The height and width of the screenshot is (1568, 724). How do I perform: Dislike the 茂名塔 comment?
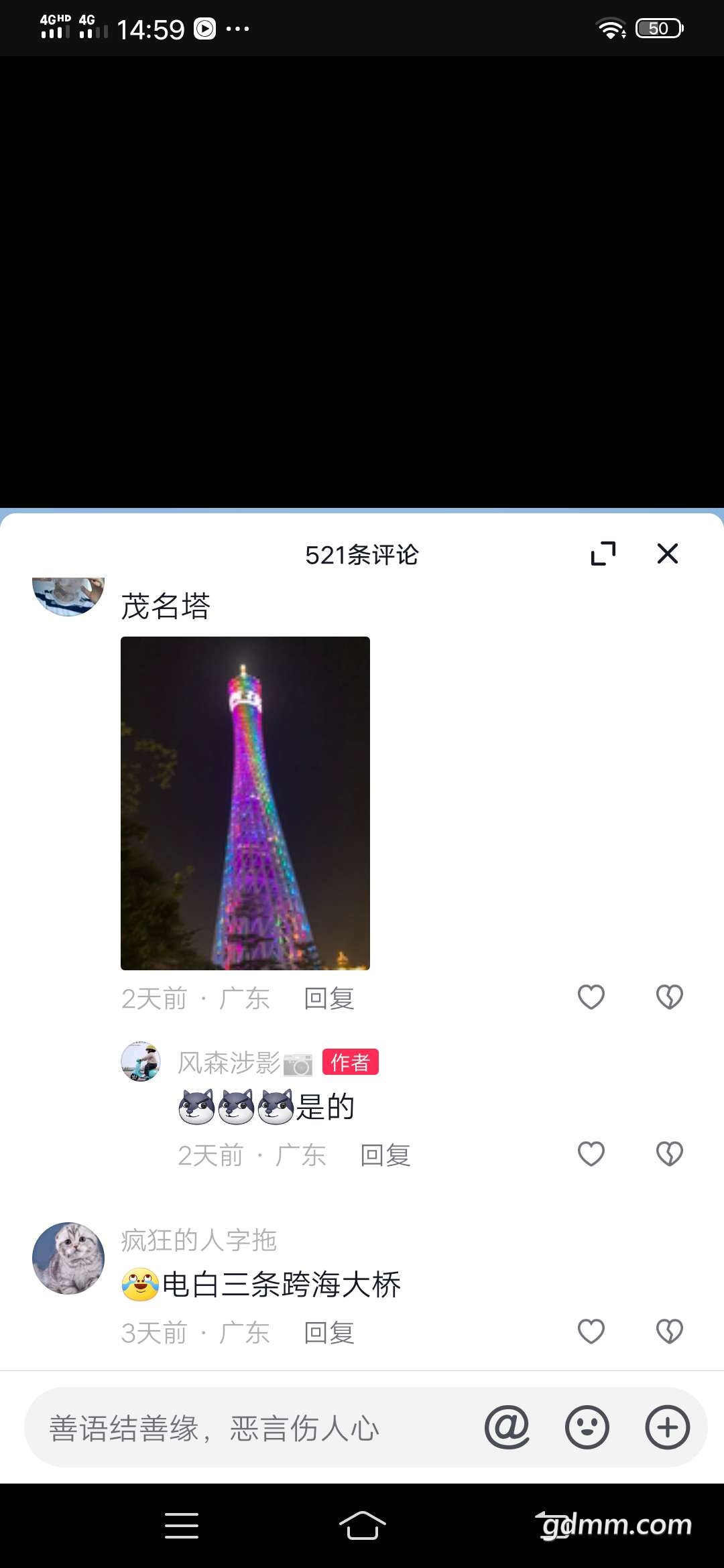point(670,997)
